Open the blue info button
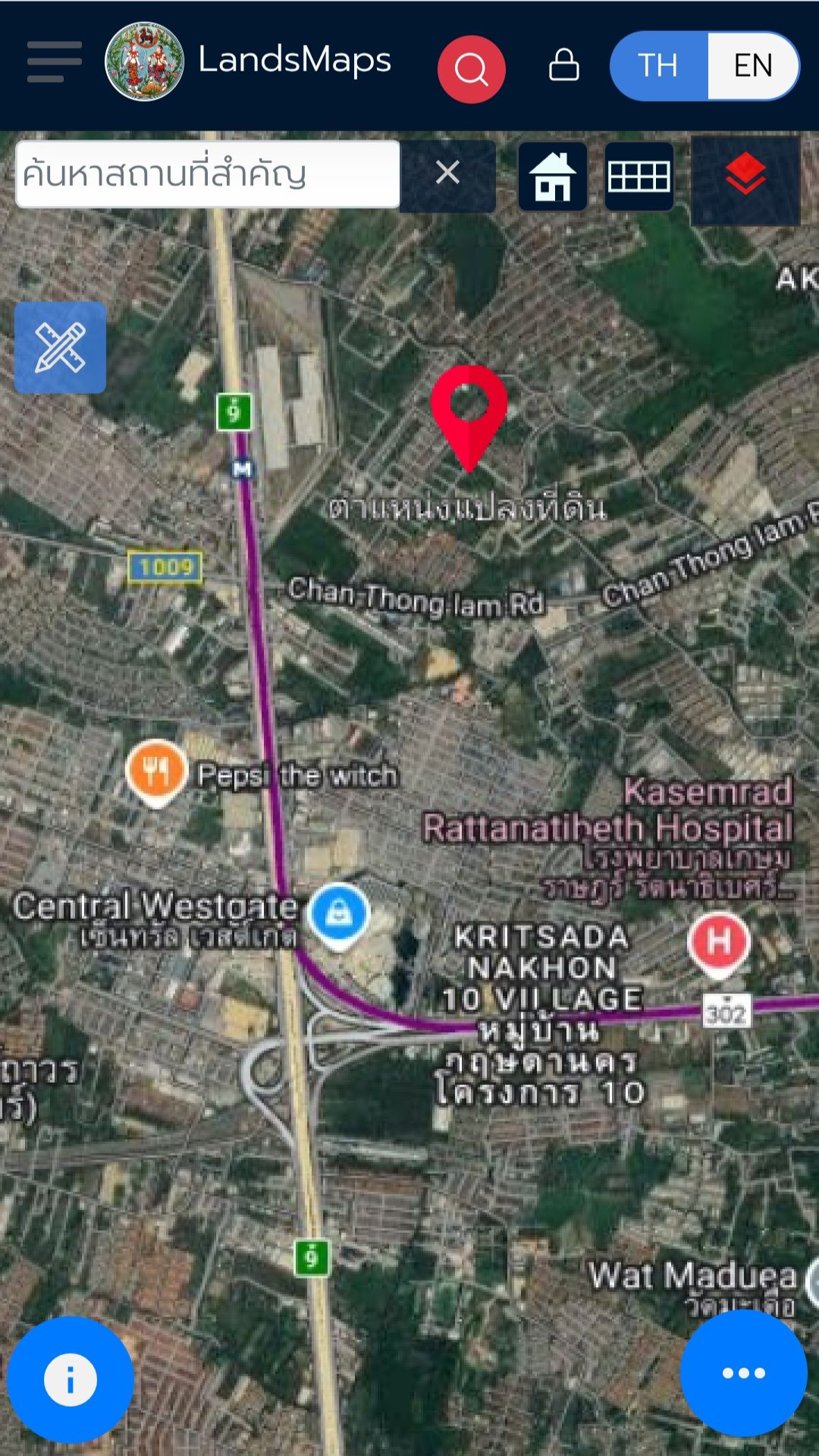 pyautogui.click(x=71, y=1379)
